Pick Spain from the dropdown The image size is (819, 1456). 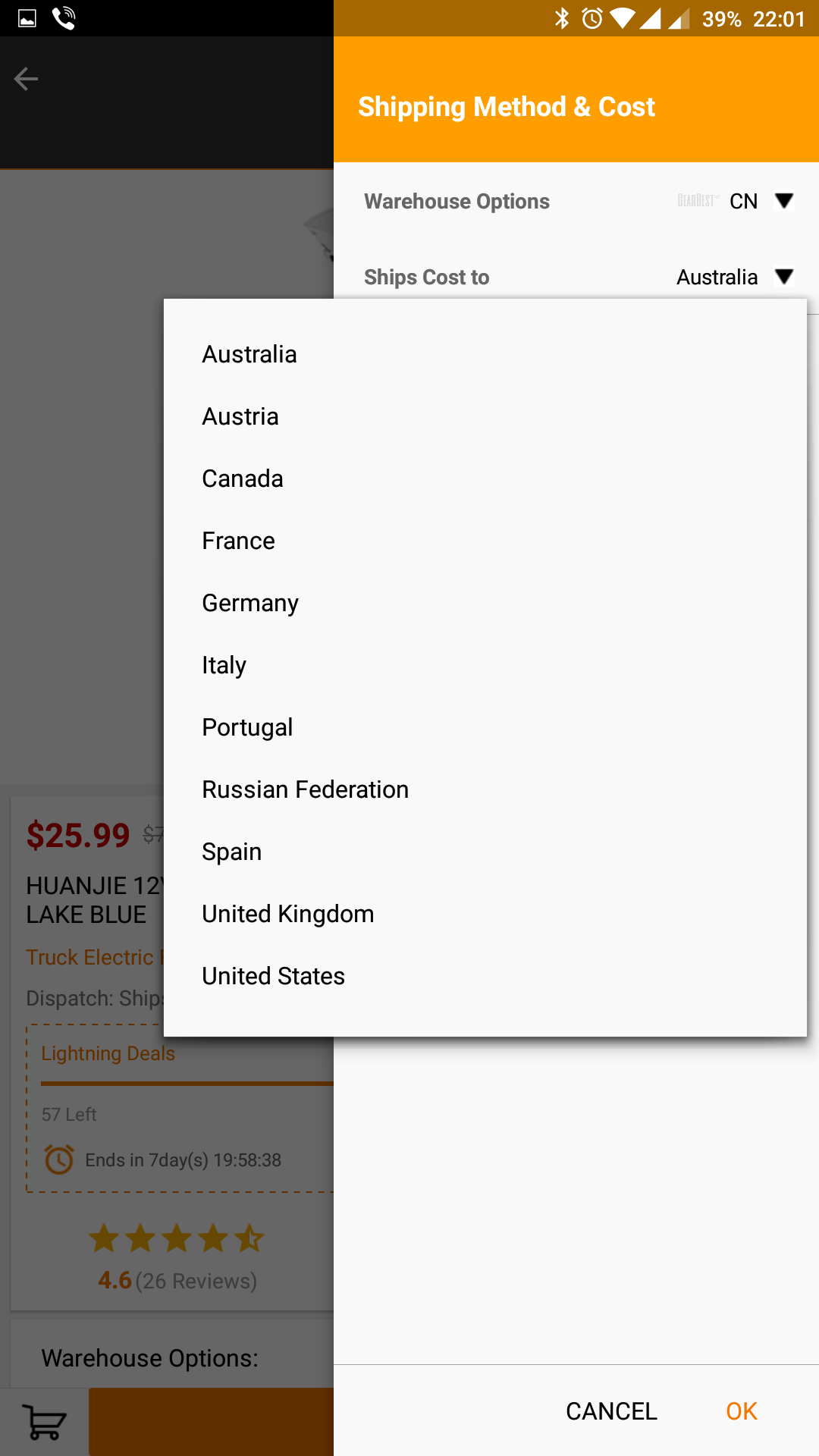coord(231,852)
